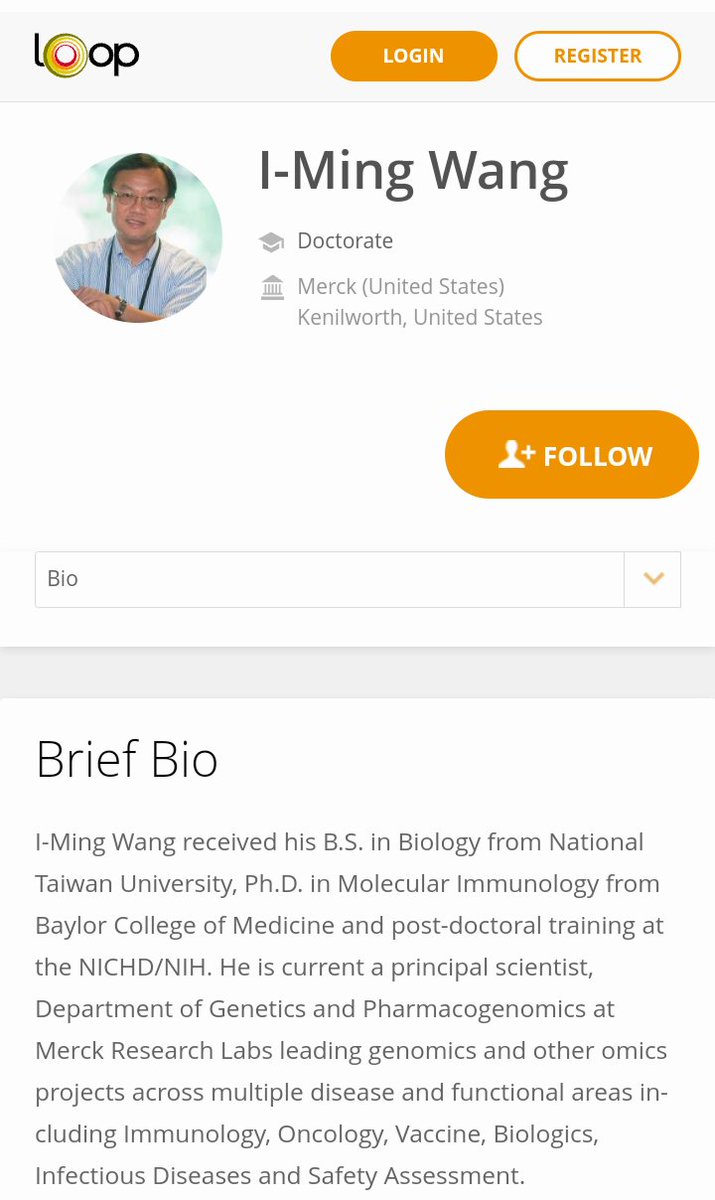715x1200 pixels.
Task: View I-Ming Wang's profile photo
Action: click(x=137, y=238)
